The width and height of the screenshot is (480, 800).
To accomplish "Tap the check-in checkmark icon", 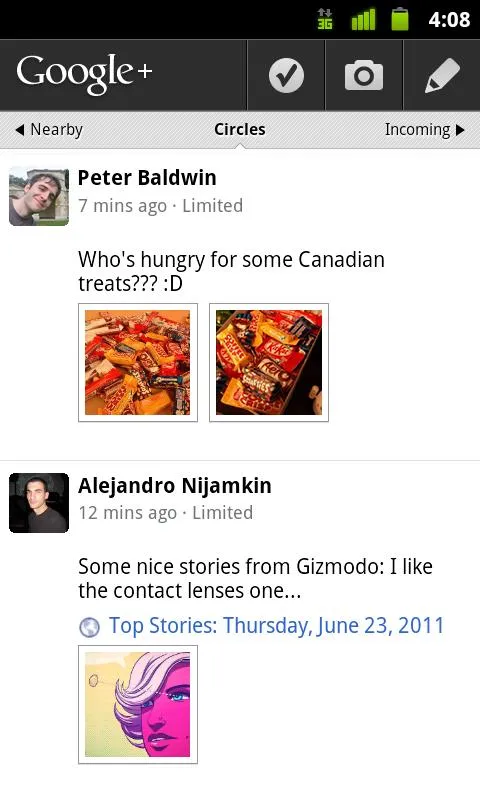I will coord(286,76).
